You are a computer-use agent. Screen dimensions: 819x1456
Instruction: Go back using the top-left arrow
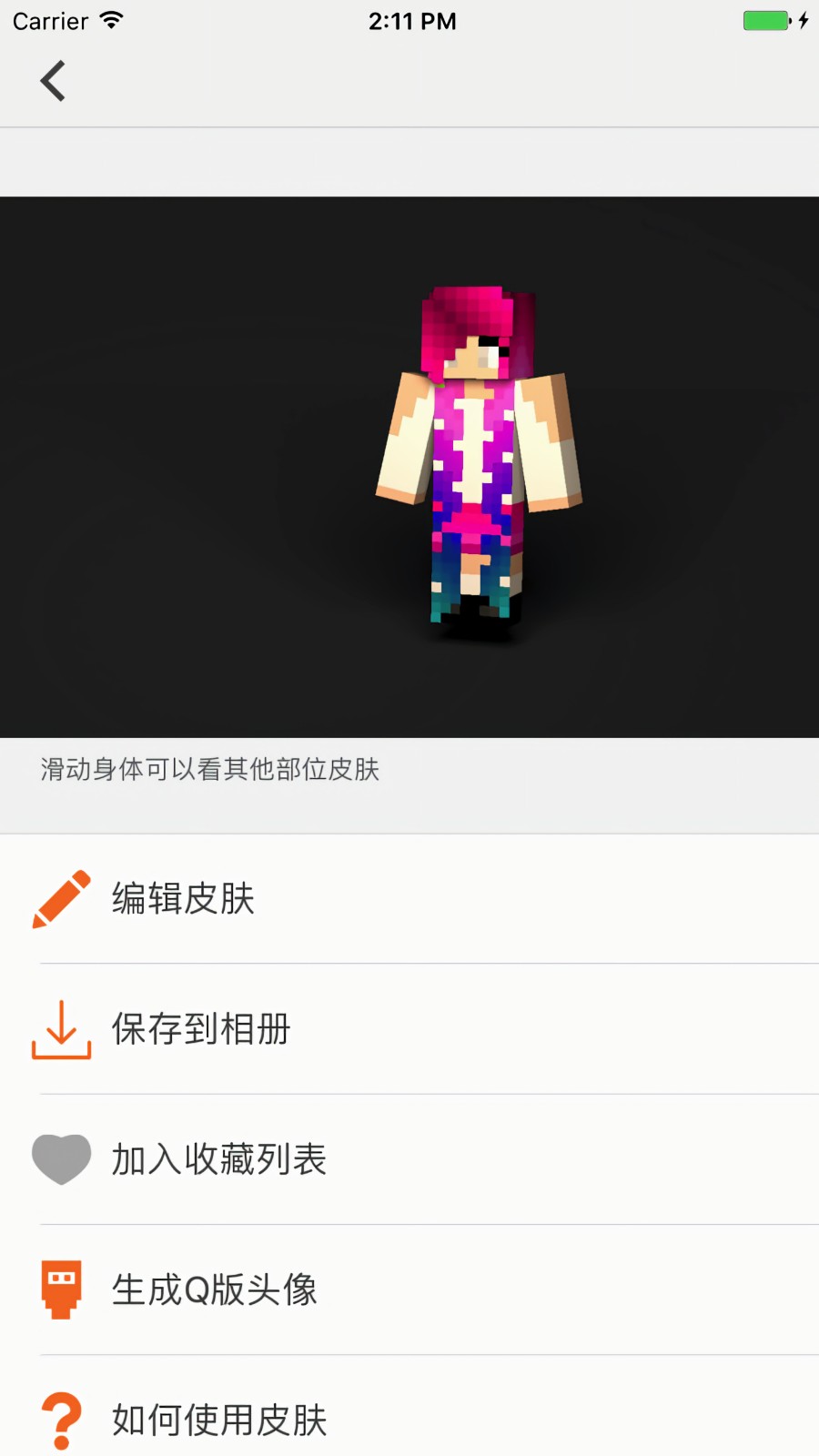pos(53,81)
